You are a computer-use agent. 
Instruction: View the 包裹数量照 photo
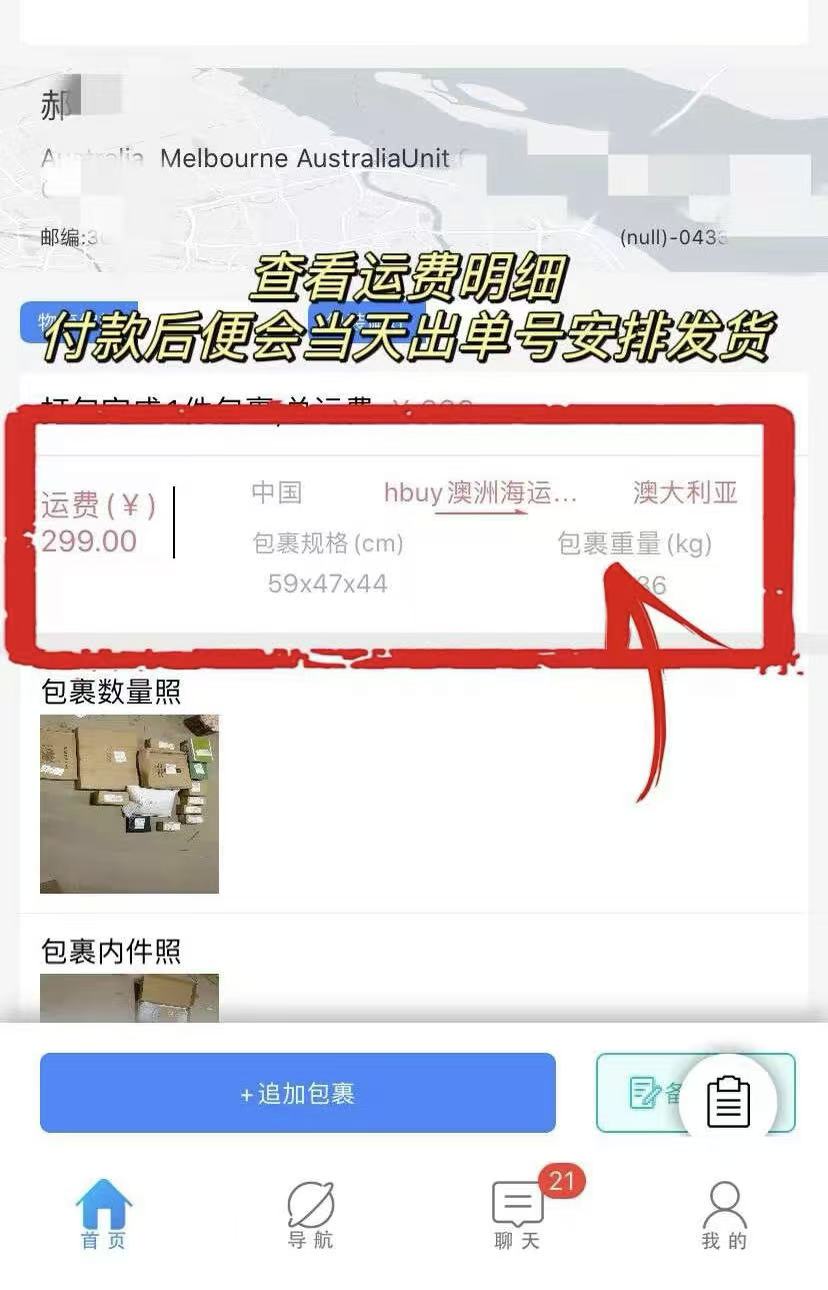click(129, 803)
